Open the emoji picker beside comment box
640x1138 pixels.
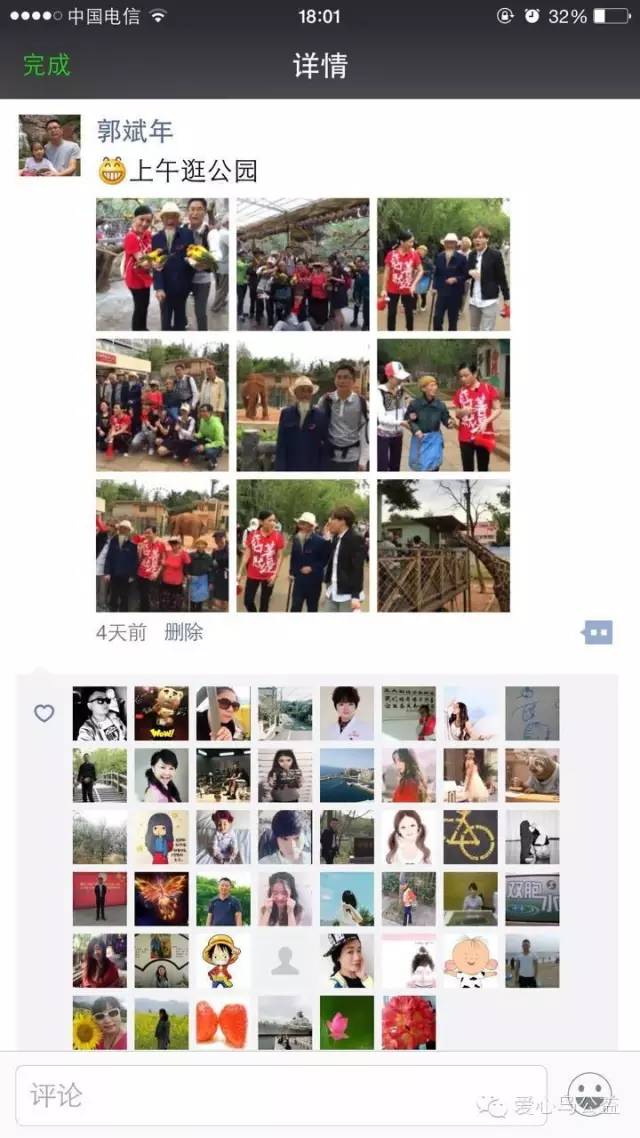[x=590, y=1095]
